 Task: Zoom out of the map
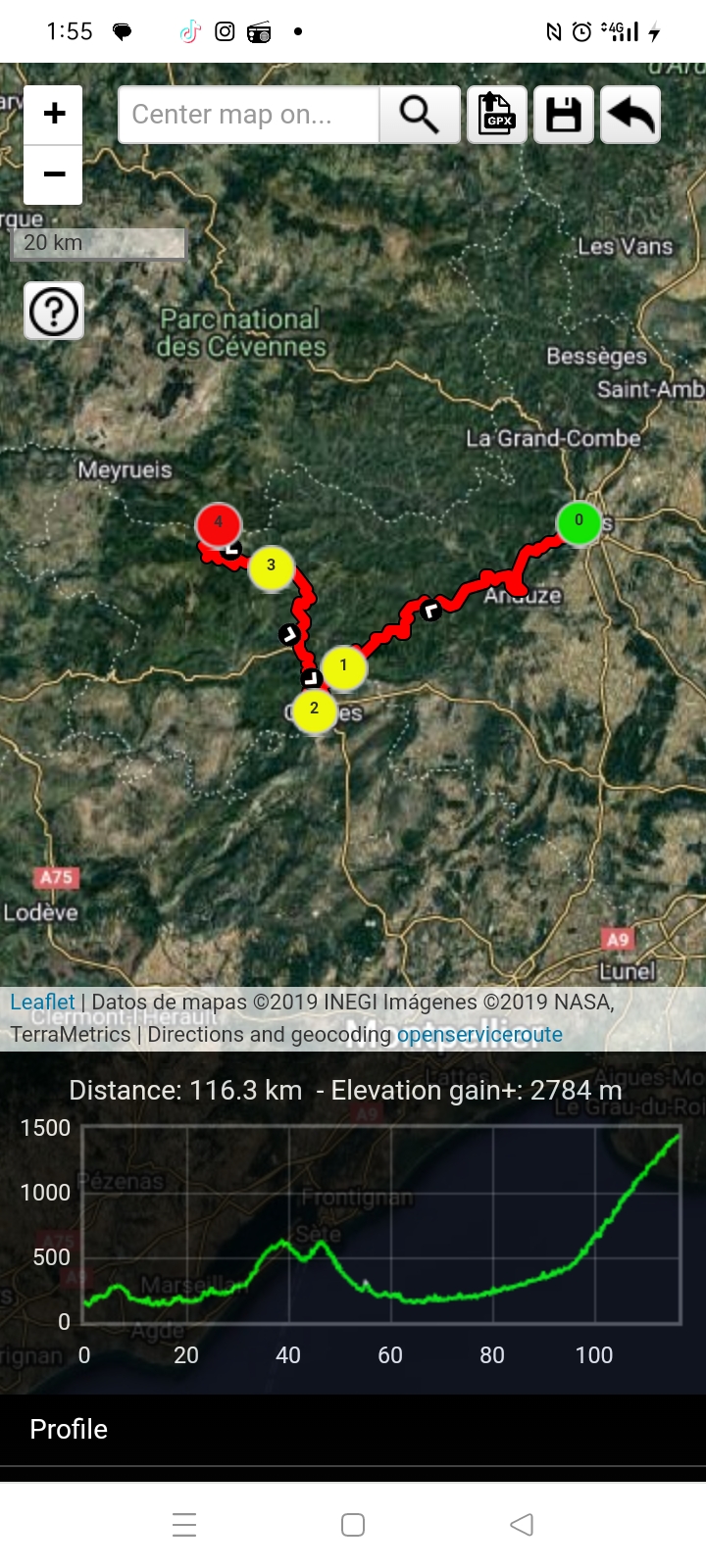[54, 174]
